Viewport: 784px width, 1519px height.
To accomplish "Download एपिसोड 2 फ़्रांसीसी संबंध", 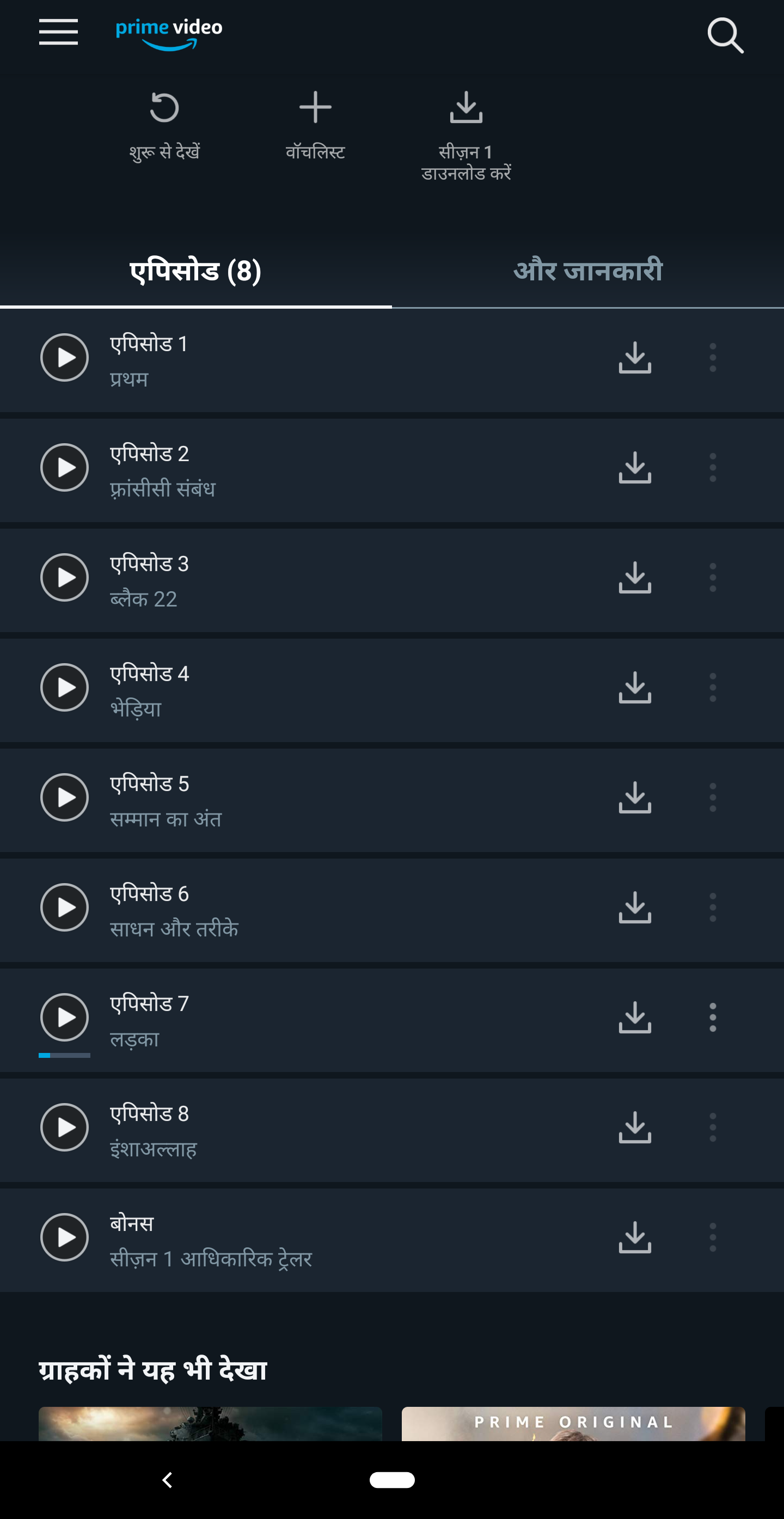I will [635, 468].
